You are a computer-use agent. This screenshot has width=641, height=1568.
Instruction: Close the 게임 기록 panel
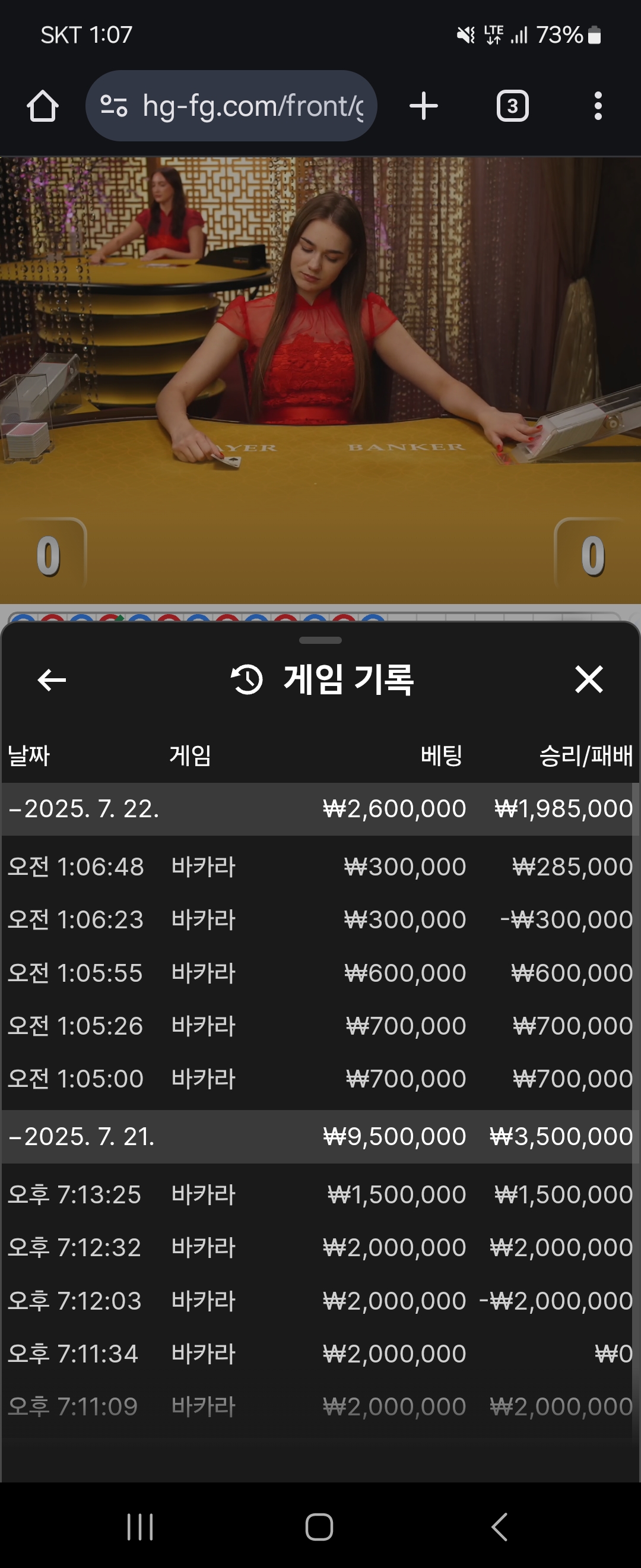(588, 679)
